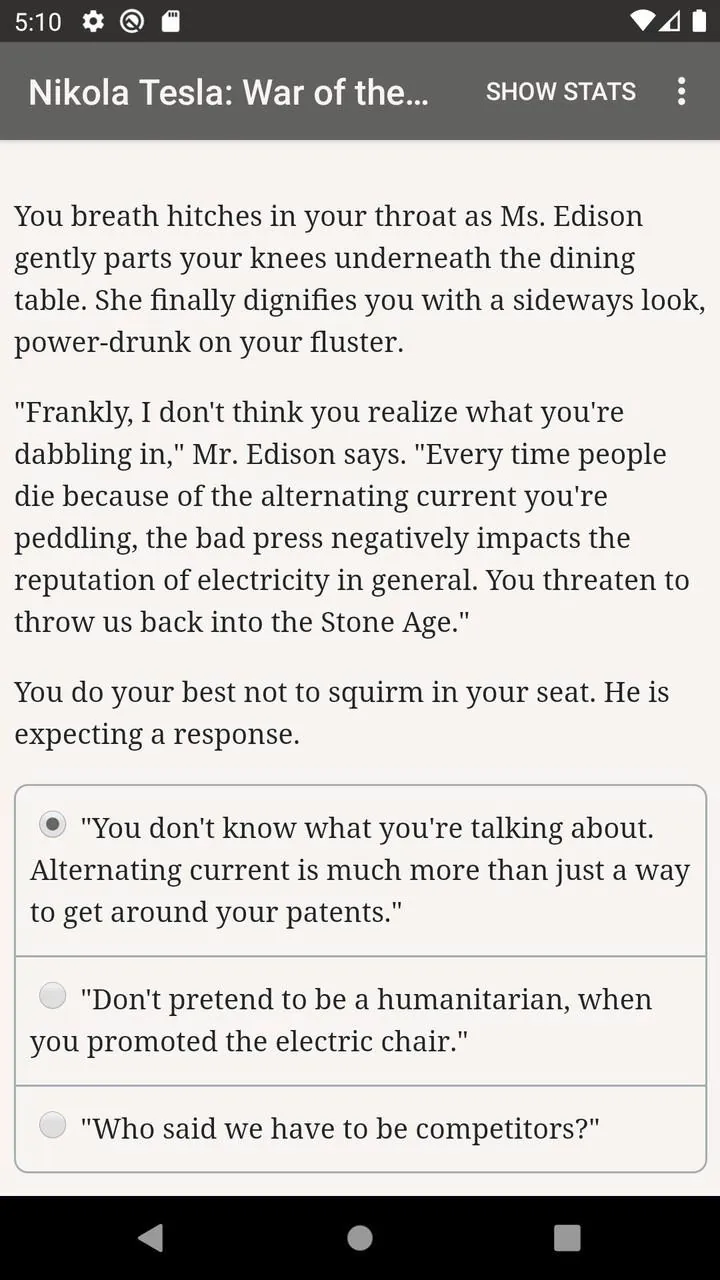This screenshot has height=1280, width=720.
Task: Choose the electric chair humanitarian response
Action: (x=360, y=1021)
